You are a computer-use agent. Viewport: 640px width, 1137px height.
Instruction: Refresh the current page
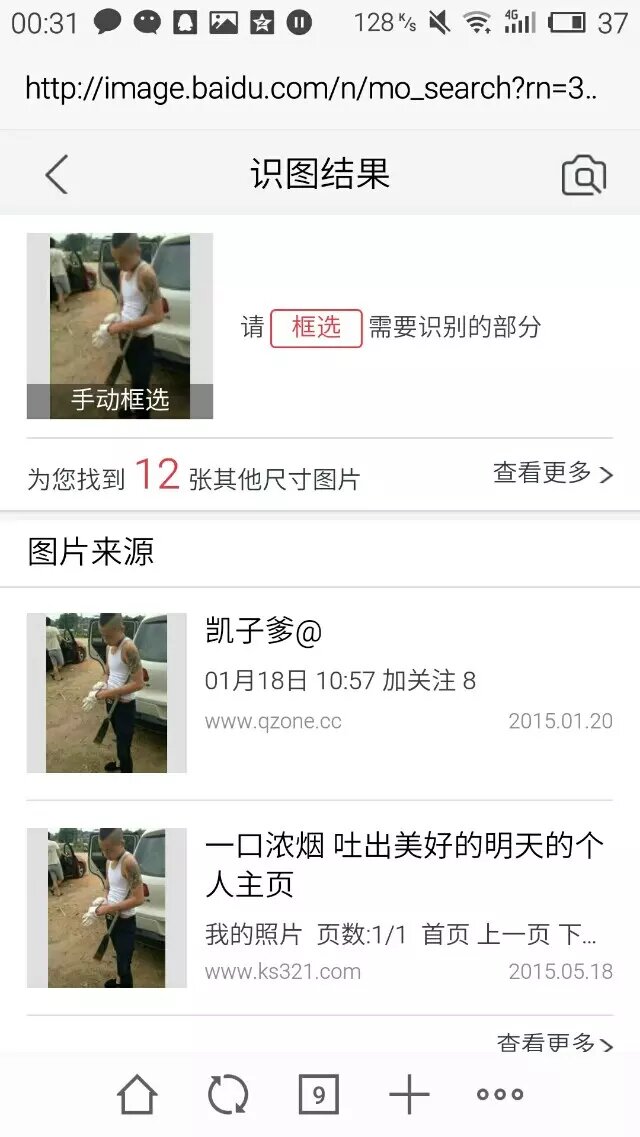pyautogui.click(x=227, y=1095)
